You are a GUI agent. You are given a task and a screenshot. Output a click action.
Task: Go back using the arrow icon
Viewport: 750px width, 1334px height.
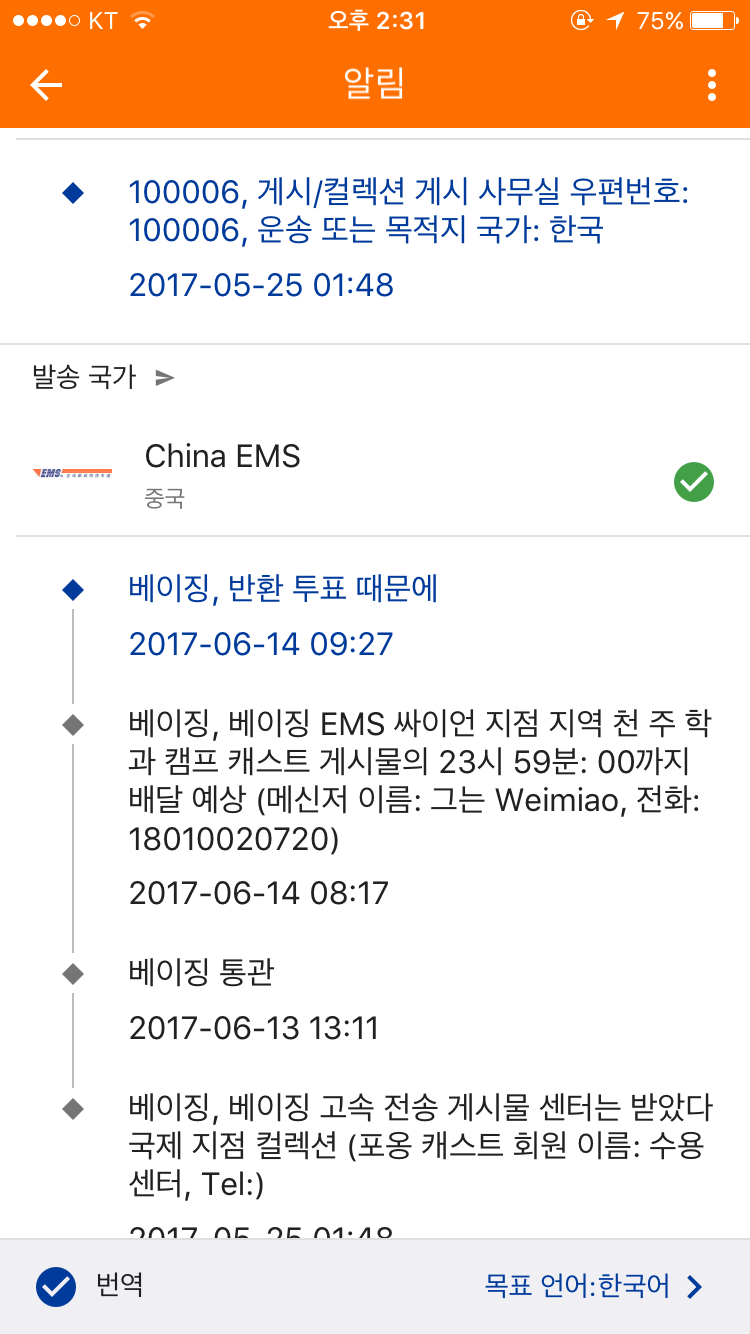[x=46, y=85]
